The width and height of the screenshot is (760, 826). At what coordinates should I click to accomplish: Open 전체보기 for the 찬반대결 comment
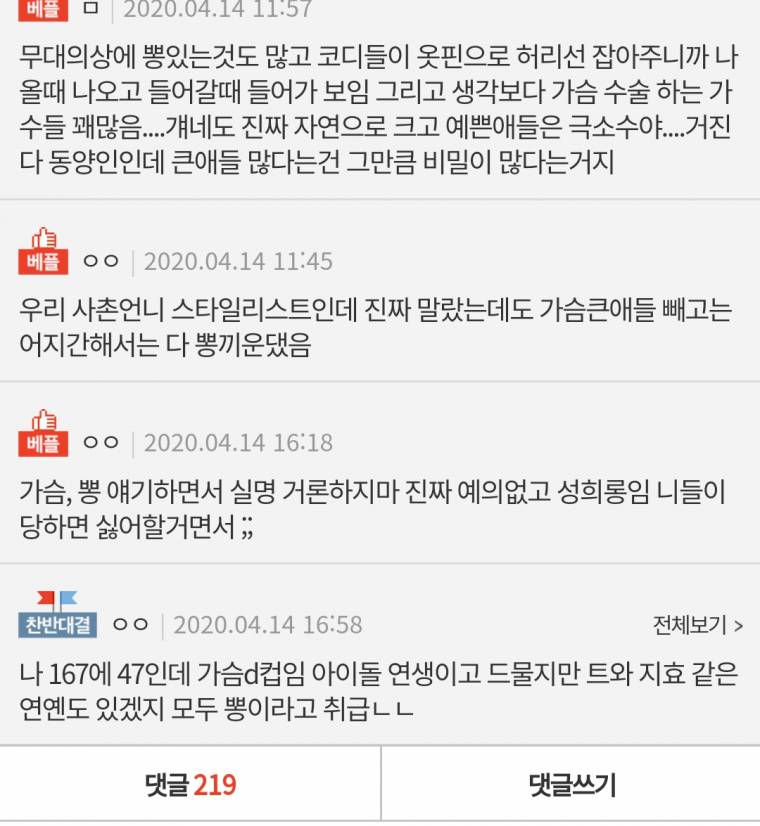pos(697,626)
